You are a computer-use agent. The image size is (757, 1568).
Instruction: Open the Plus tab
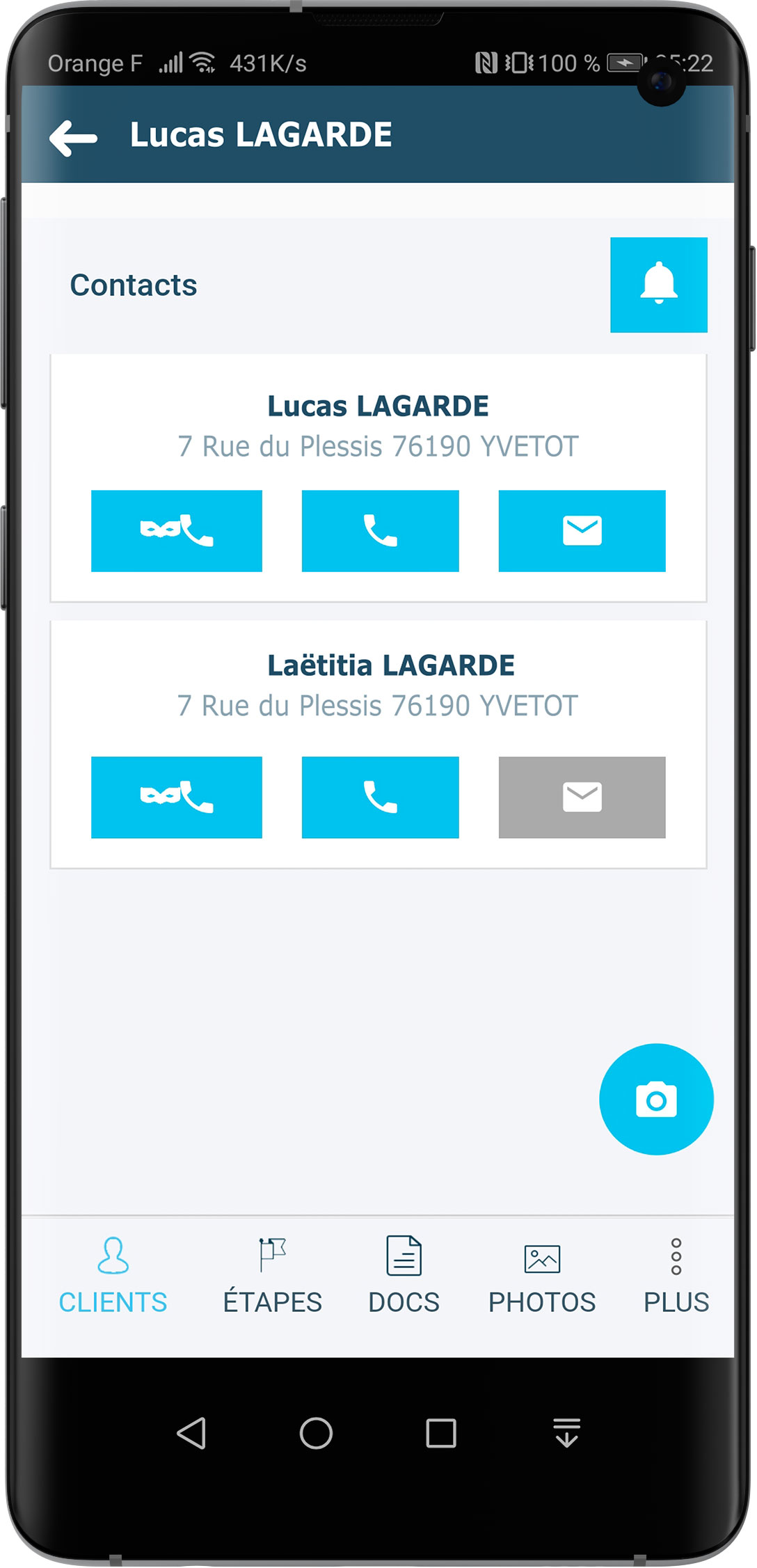point(676,1276)
